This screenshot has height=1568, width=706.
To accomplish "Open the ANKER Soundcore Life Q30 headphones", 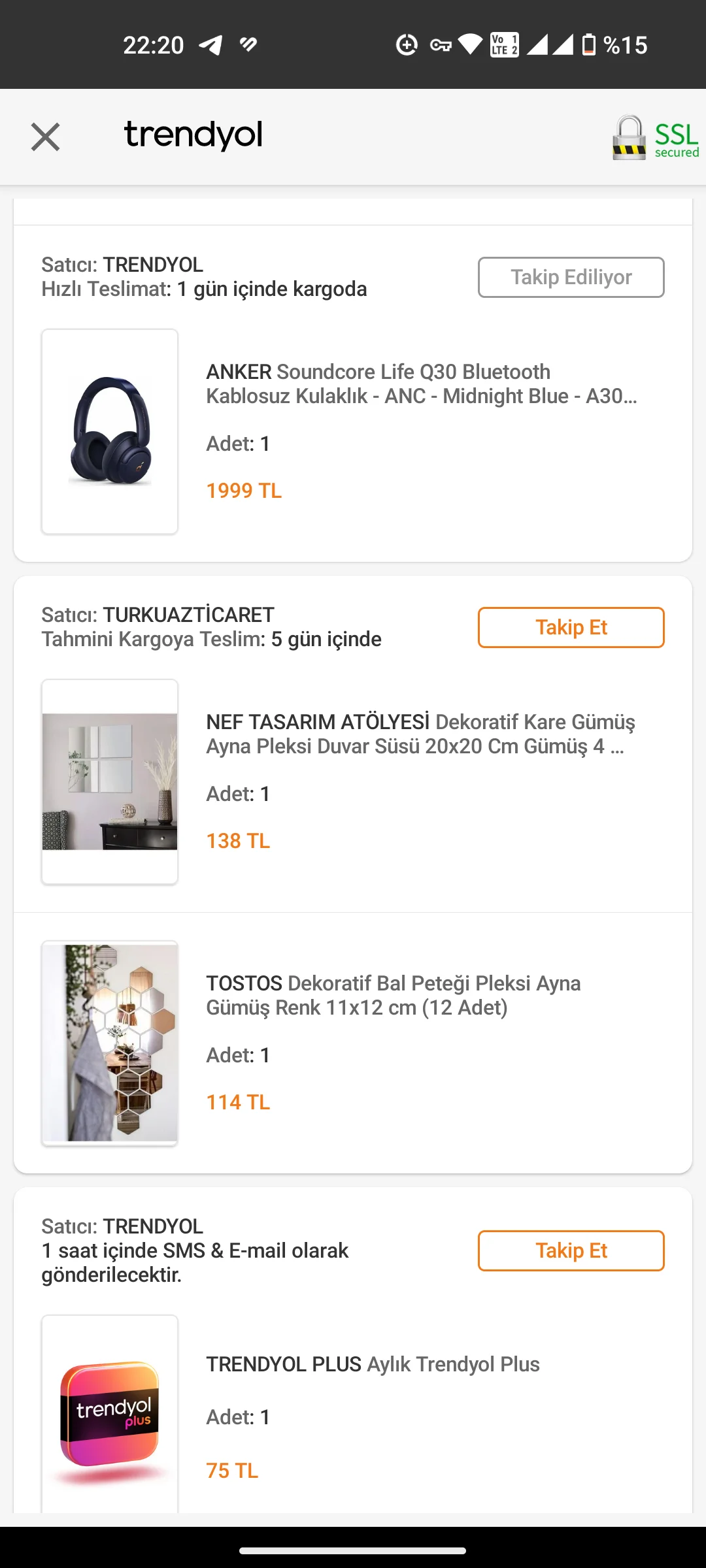I will (421, 384).
